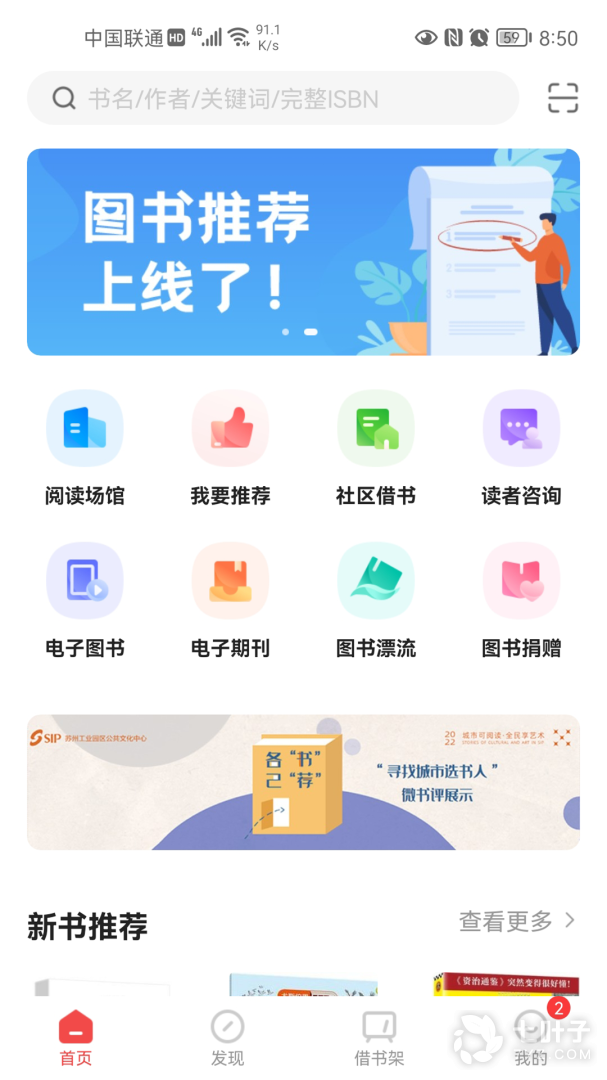607x1080 pixels.
Task: Open 电子图书
Action: pos(85,599)
